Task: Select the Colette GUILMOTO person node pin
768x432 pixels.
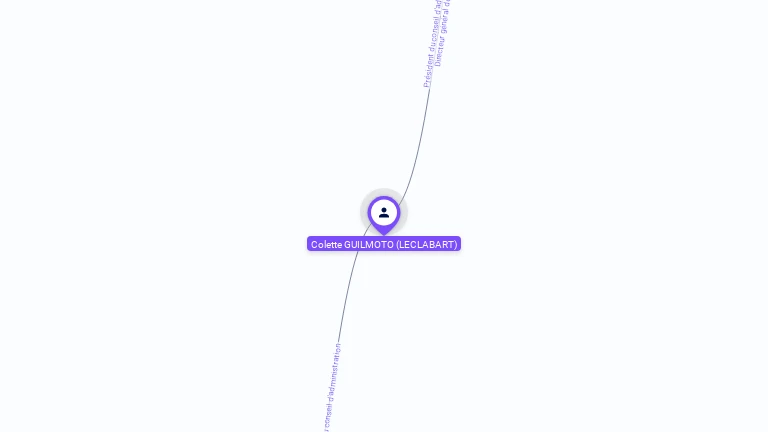Action: pyautogui.click(x=384, y=213)
